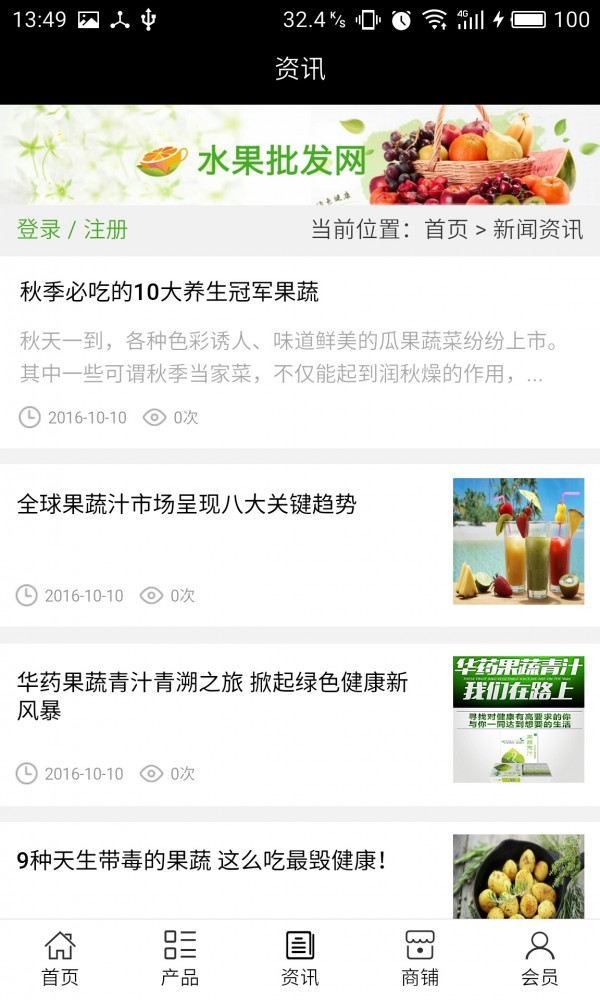Screen dimensions: 600x1000
Task: Go to the 商铺 shops tab
Action: click(420, 958)
